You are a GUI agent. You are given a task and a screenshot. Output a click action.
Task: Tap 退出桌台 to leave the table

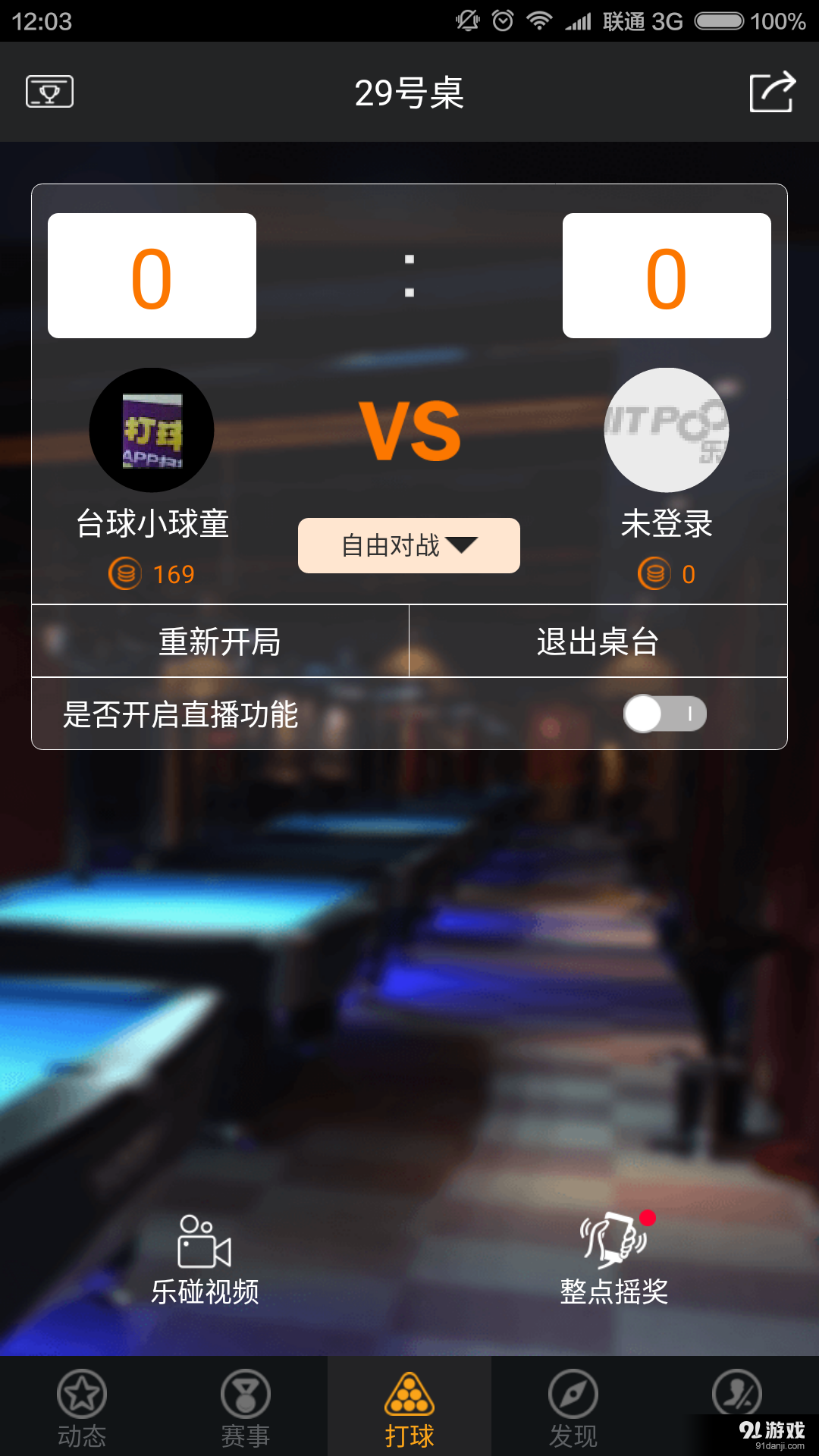(598, 641)
